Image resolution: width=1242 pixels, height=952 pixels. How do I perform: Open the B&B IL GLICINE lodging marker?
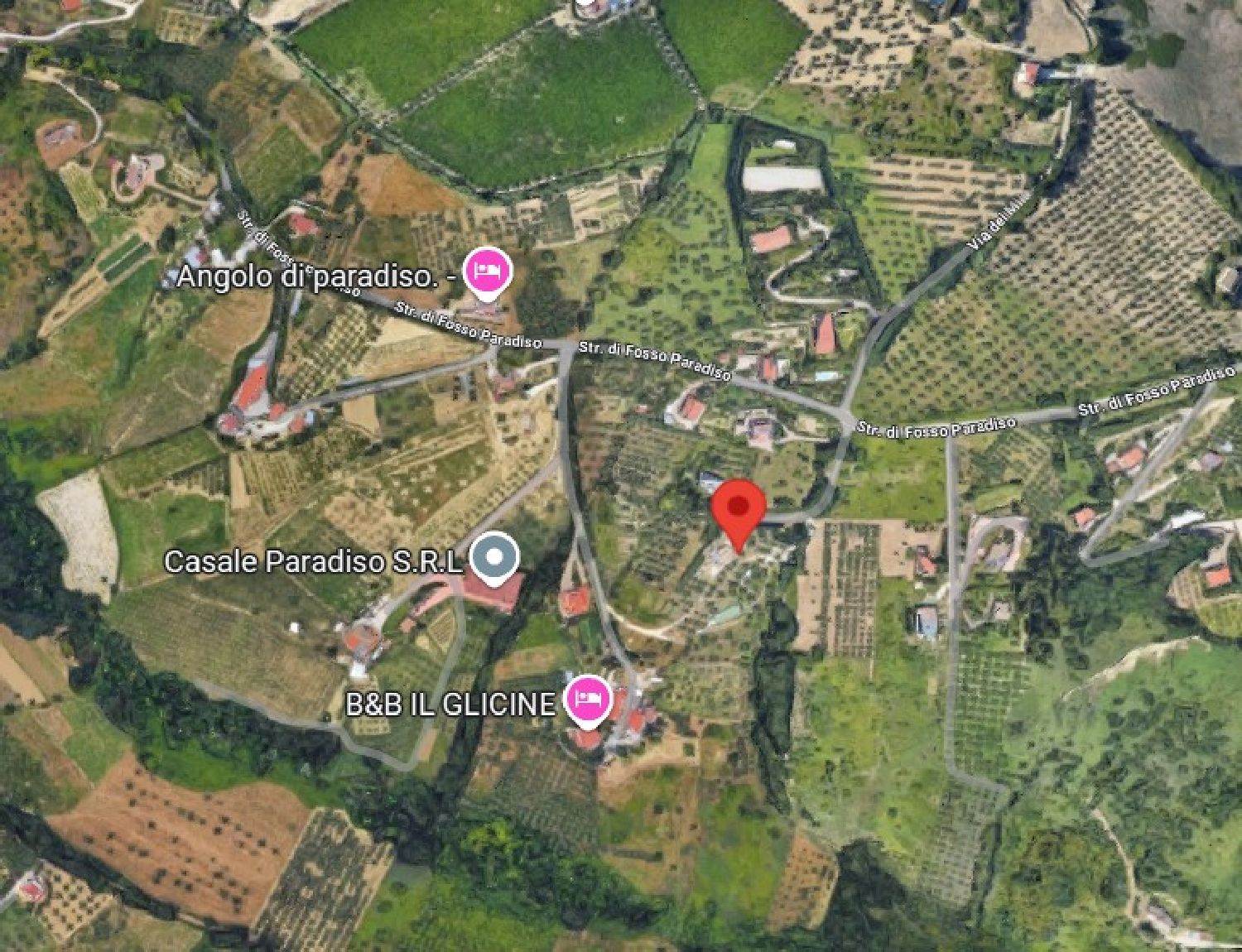(x=588, y=700)
